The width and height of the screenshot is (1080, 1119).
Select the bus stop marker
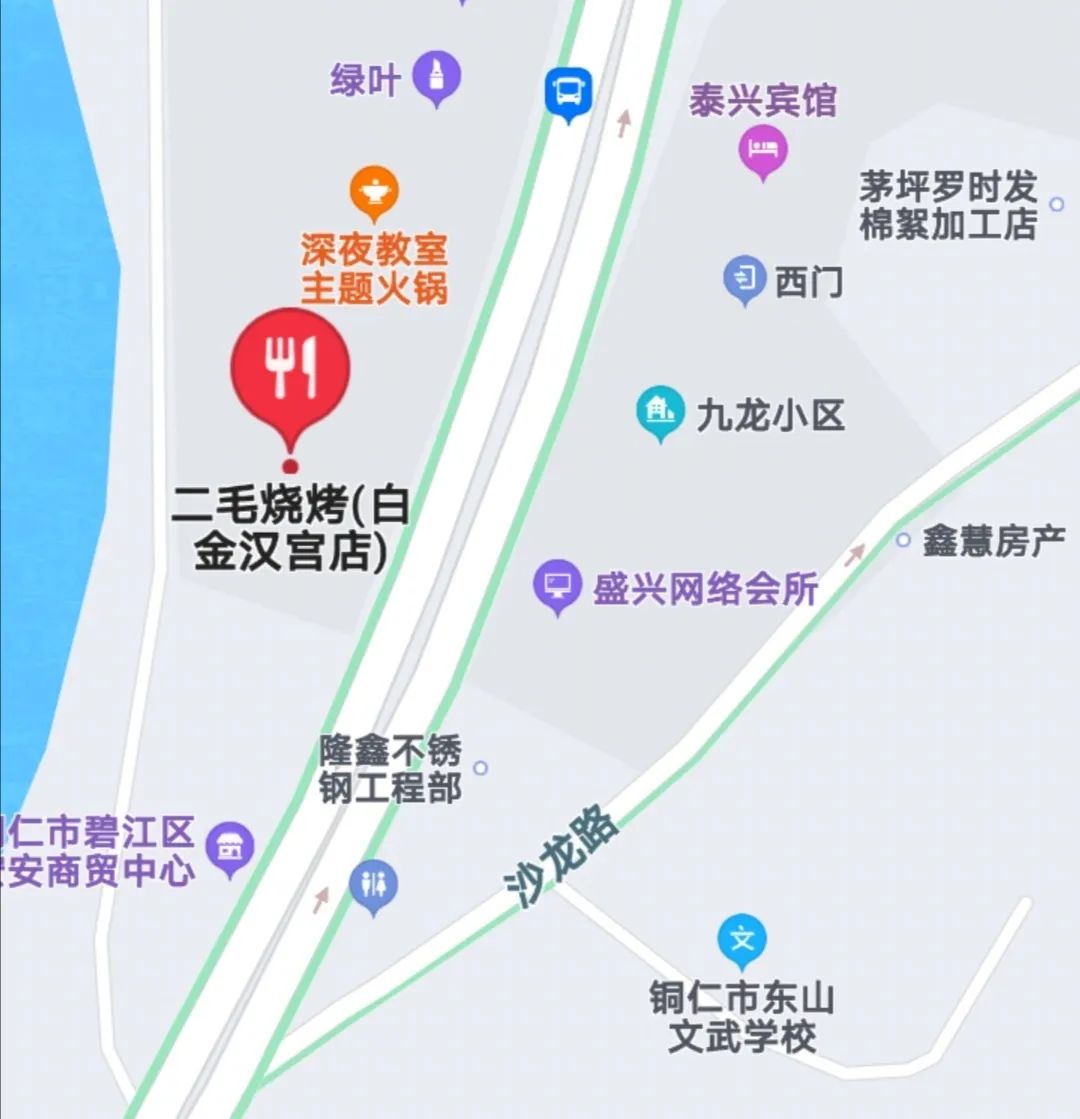[569, 93]
